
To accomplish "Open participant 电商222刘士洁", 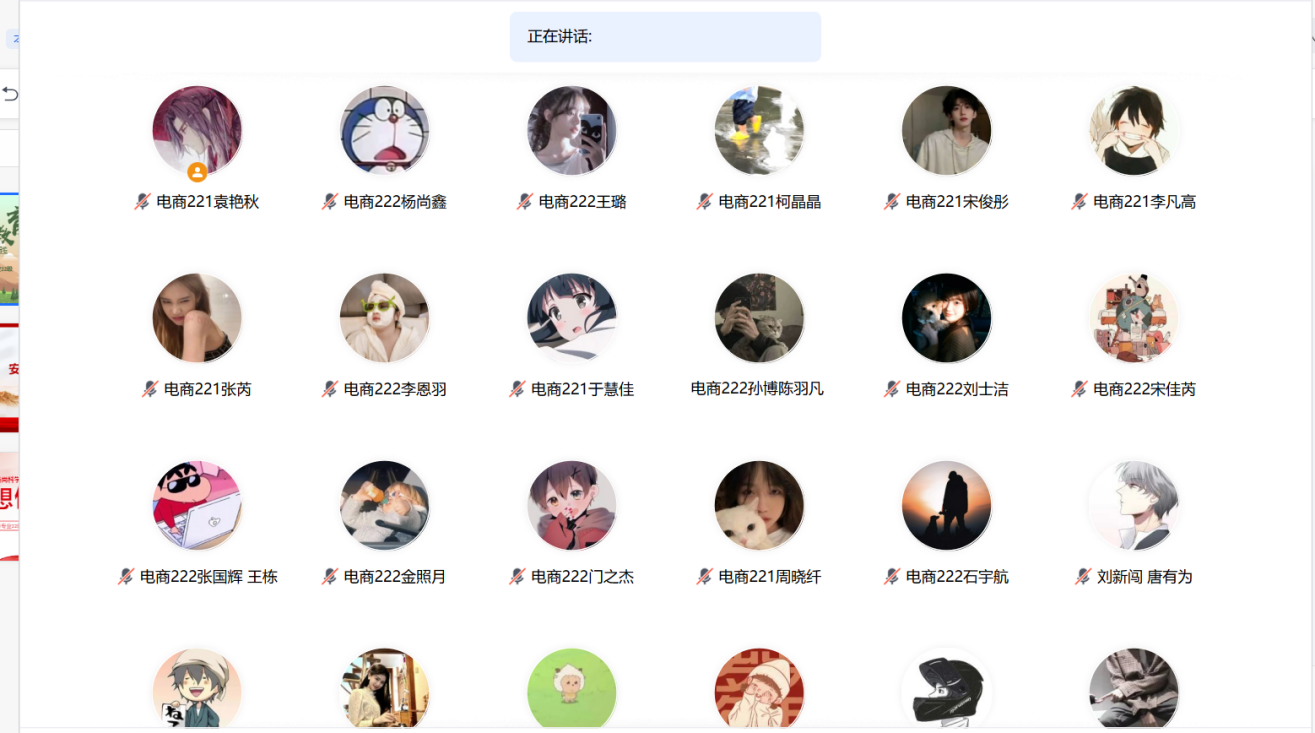I will point(946,318).
